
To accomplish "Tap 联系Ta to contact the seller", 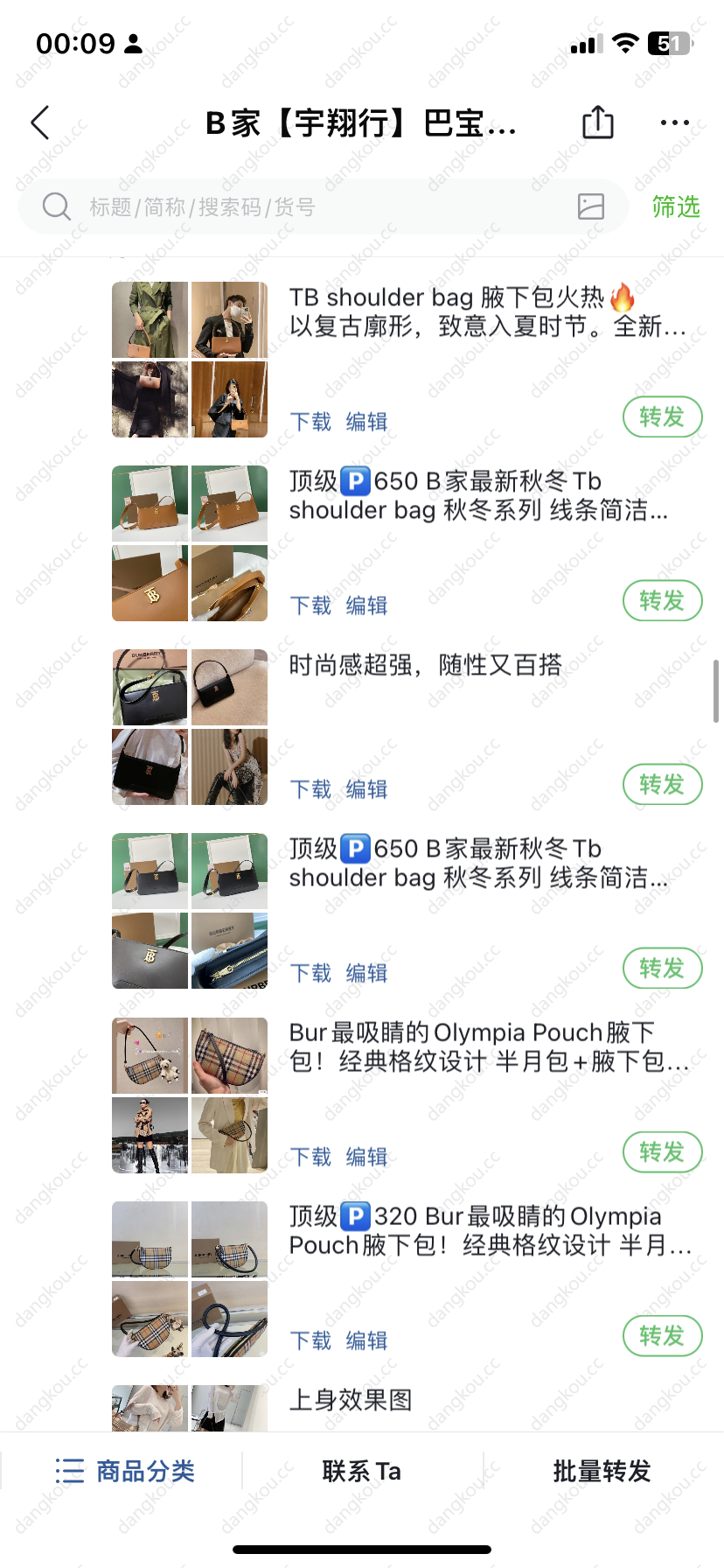I will 362,1471.
